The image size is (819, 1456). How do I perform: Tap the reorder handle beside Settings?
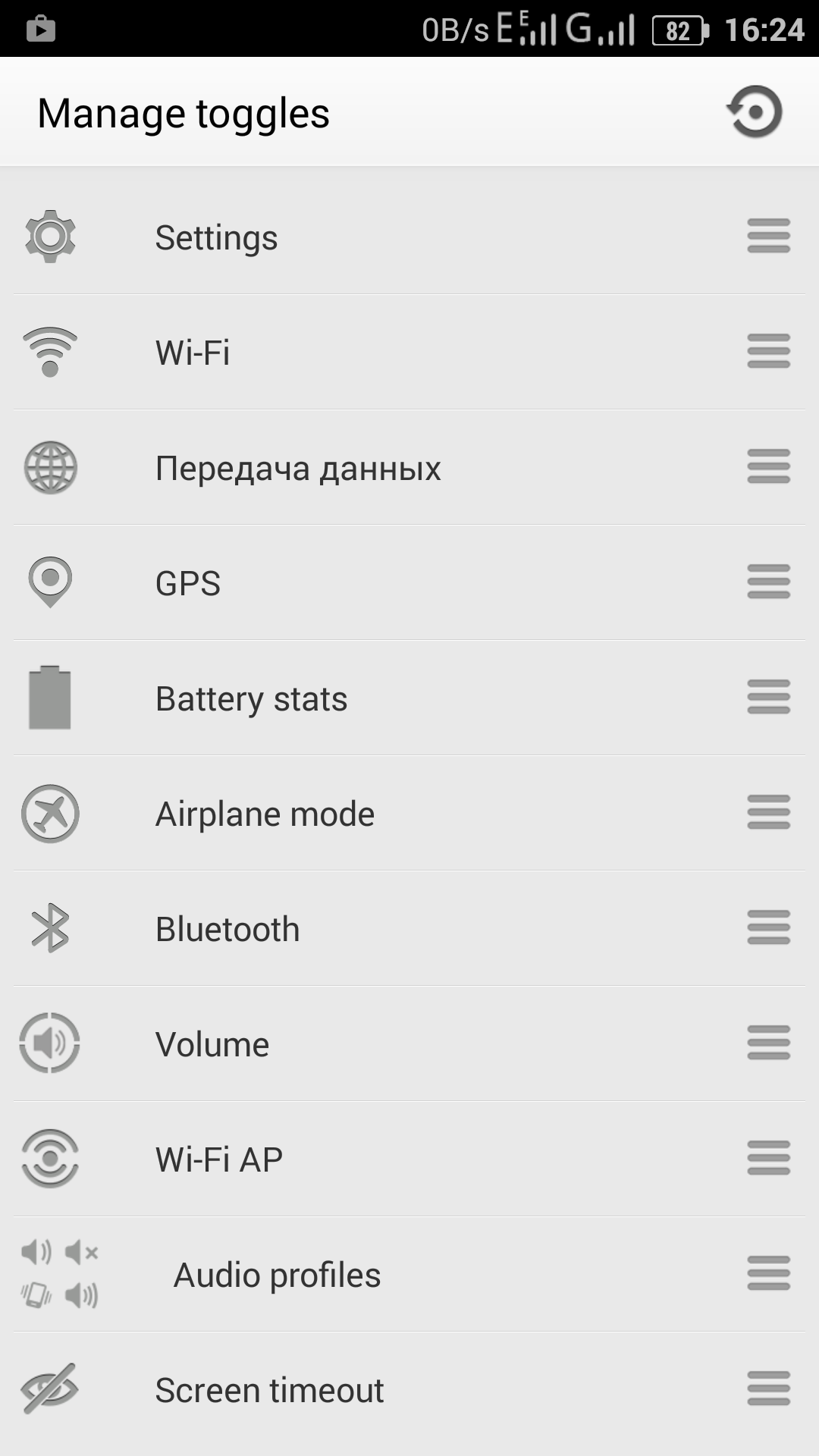pos(768,236)
